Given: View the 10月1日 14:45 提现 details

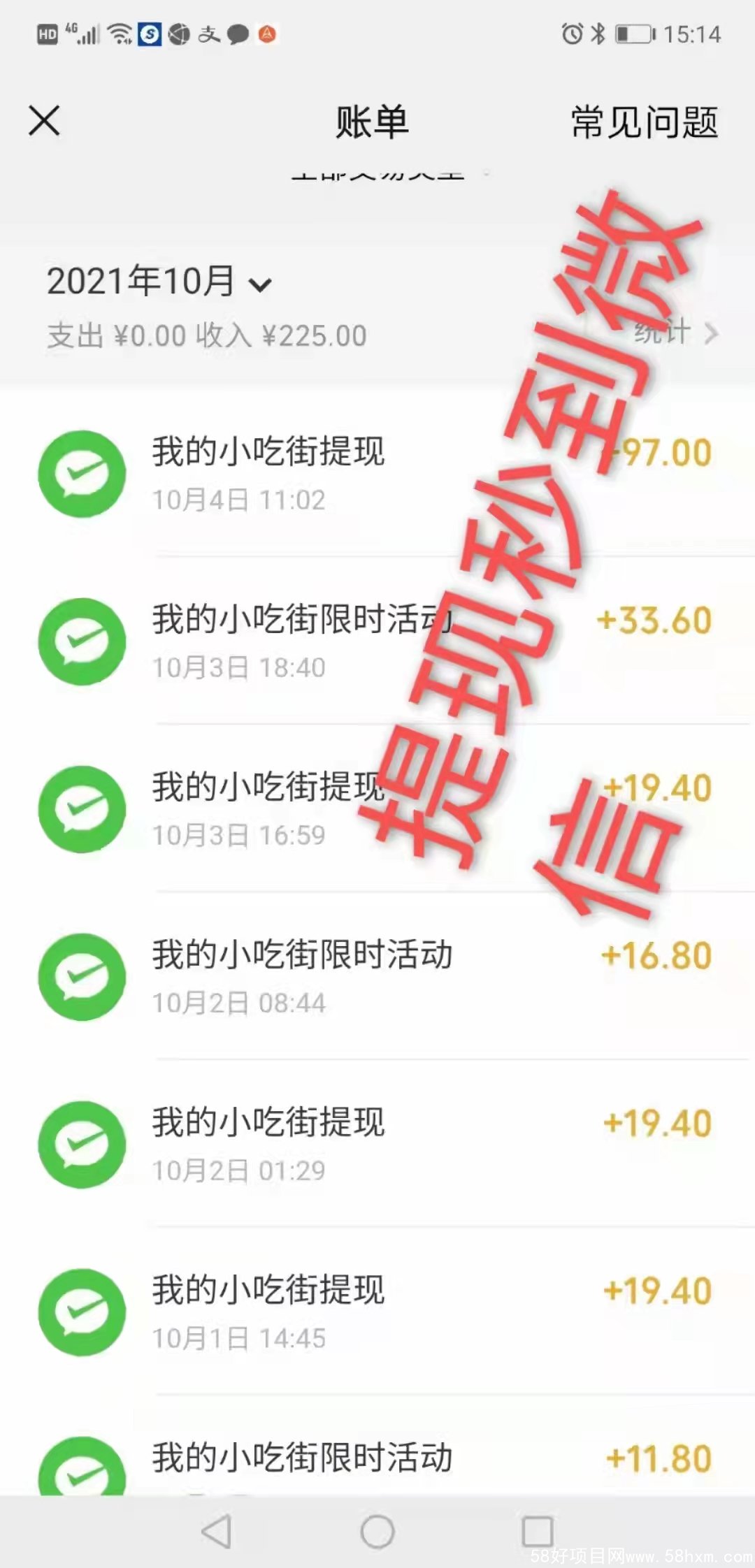Looking at the screenshot, I should [x=377, y=1312].
